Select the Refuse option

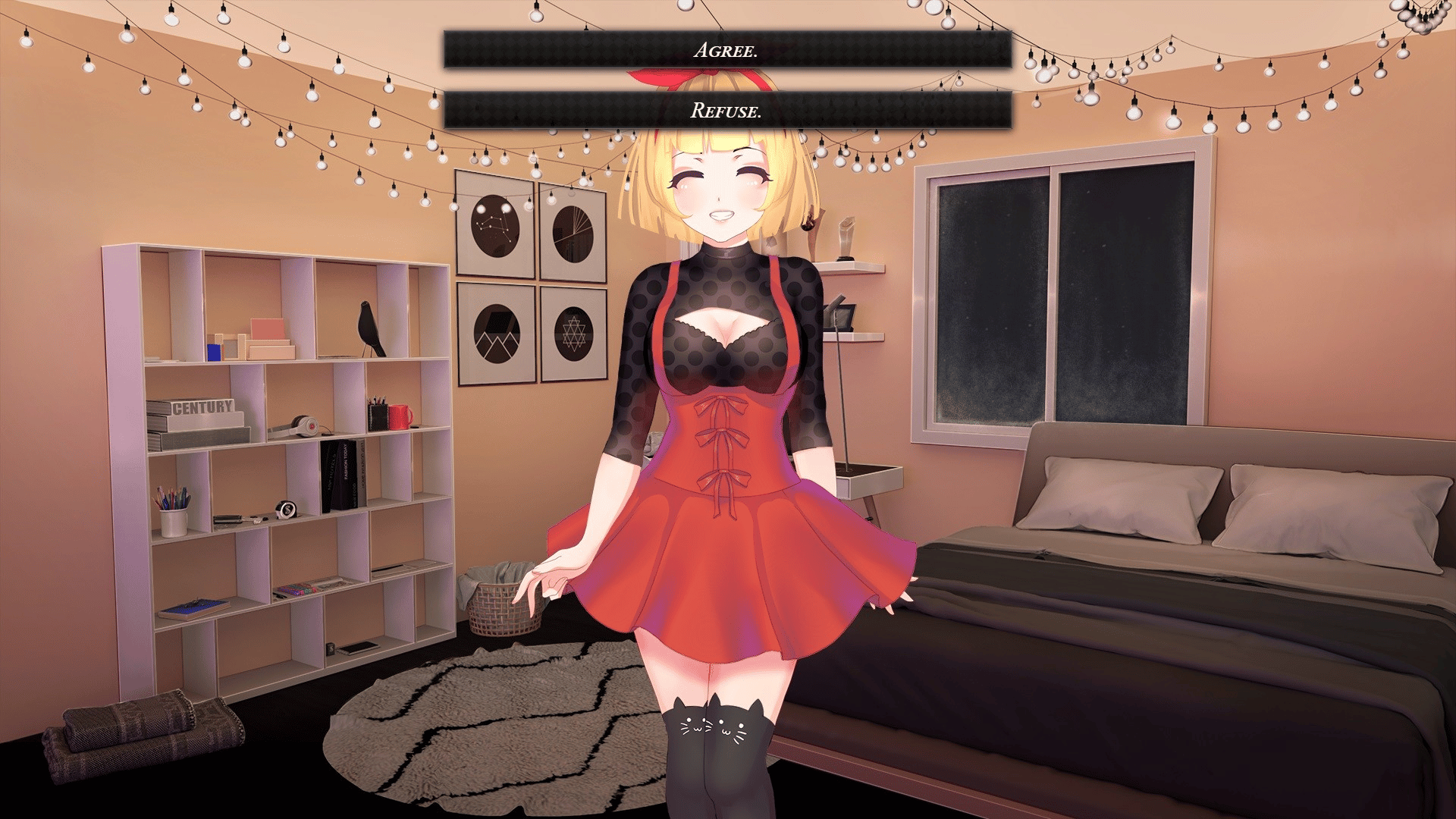click(726, 111)
